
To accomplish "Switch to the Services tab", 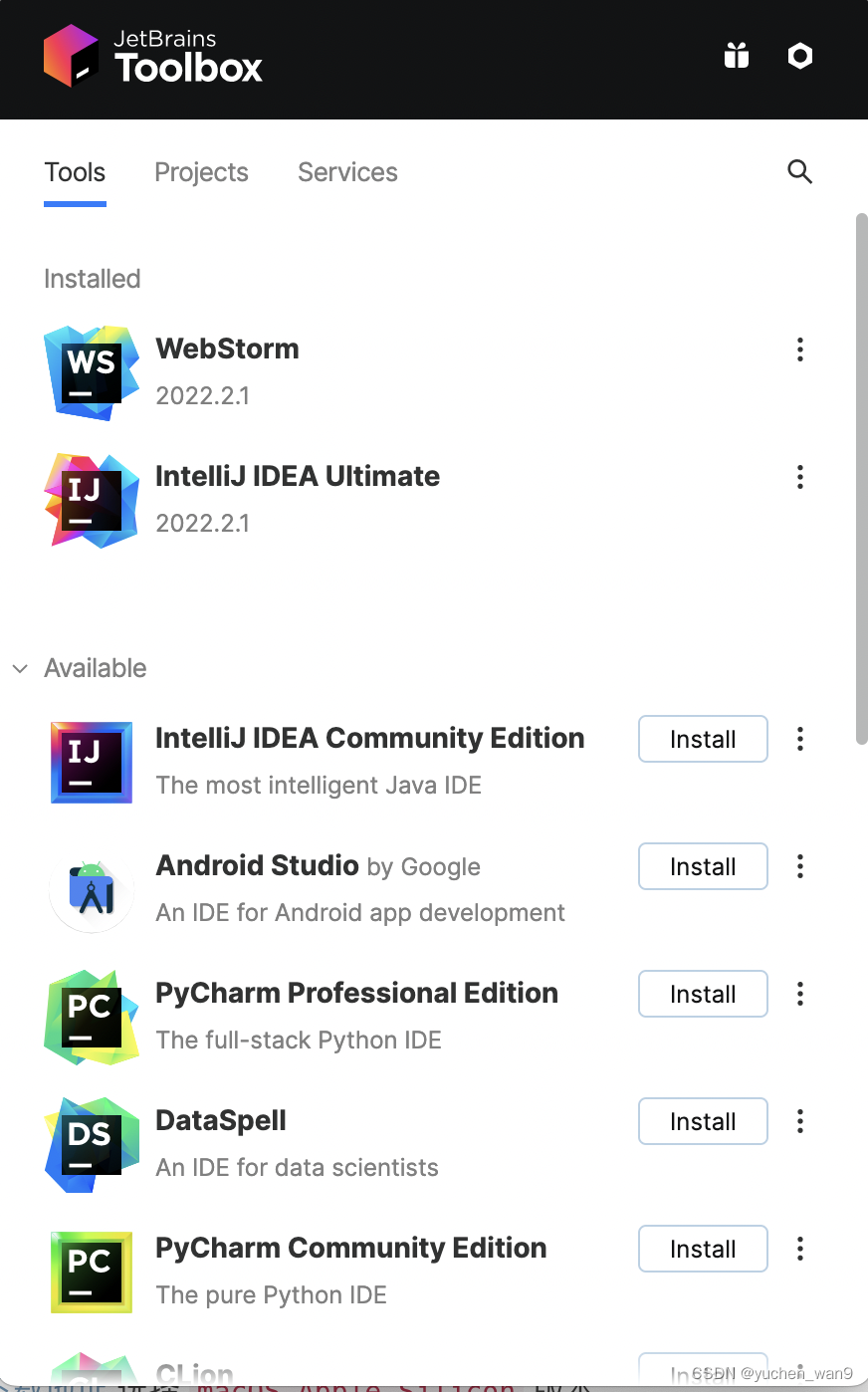I will tap(347, 172).
